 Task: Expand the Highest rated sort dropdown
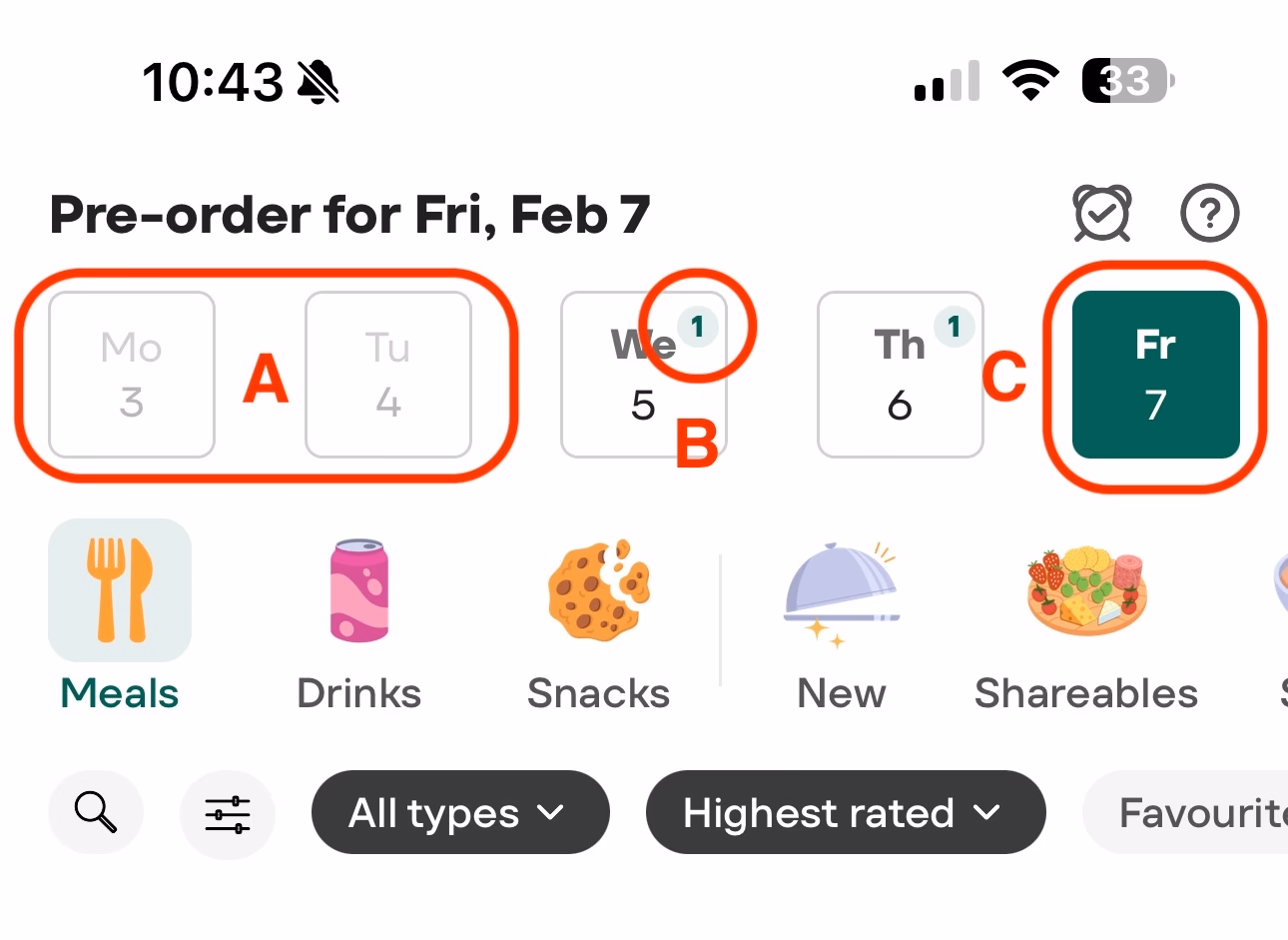845,812
